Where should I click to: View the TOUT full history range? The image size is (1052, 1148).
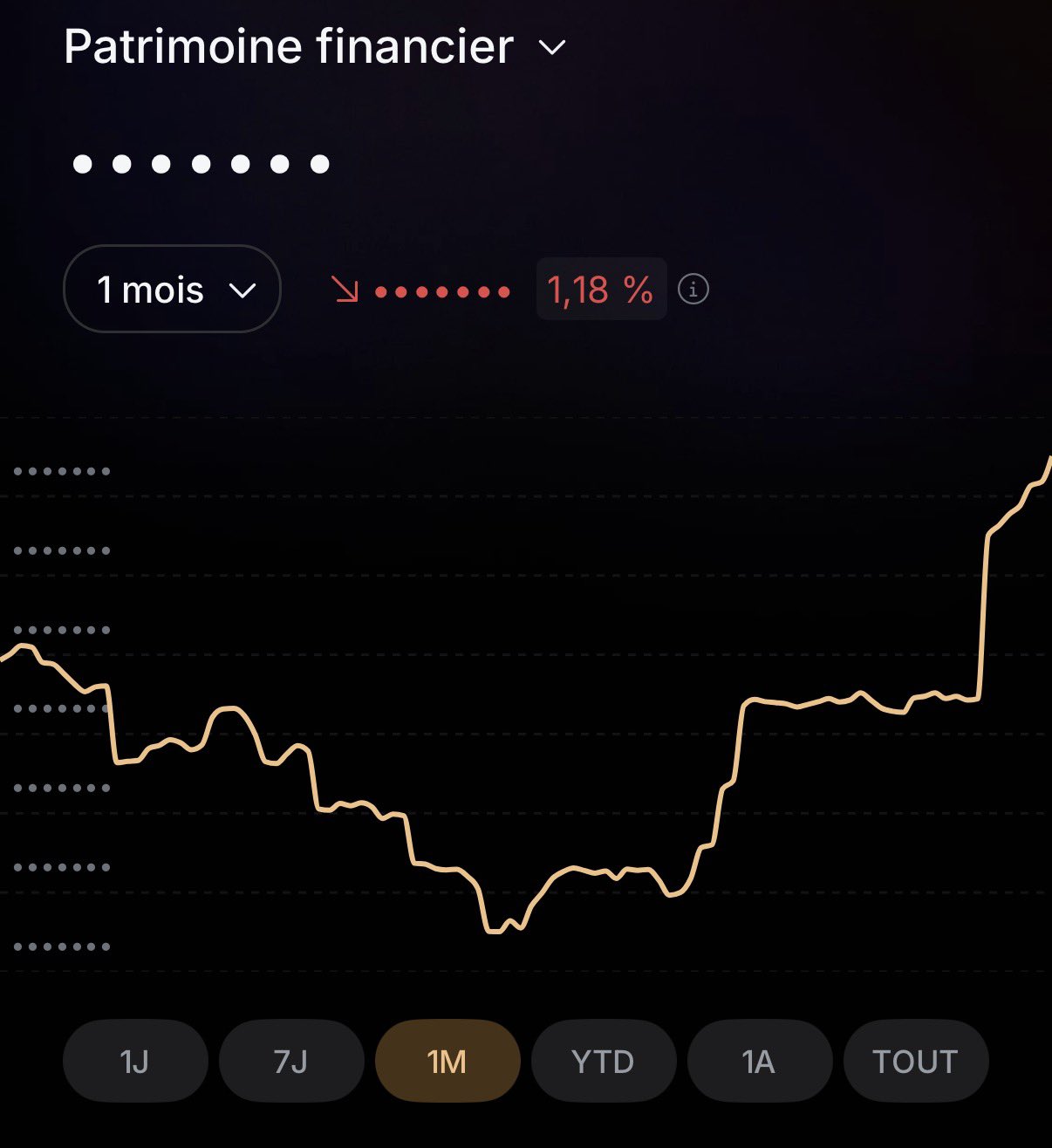pyautogui.click(x=916, y=1061)
